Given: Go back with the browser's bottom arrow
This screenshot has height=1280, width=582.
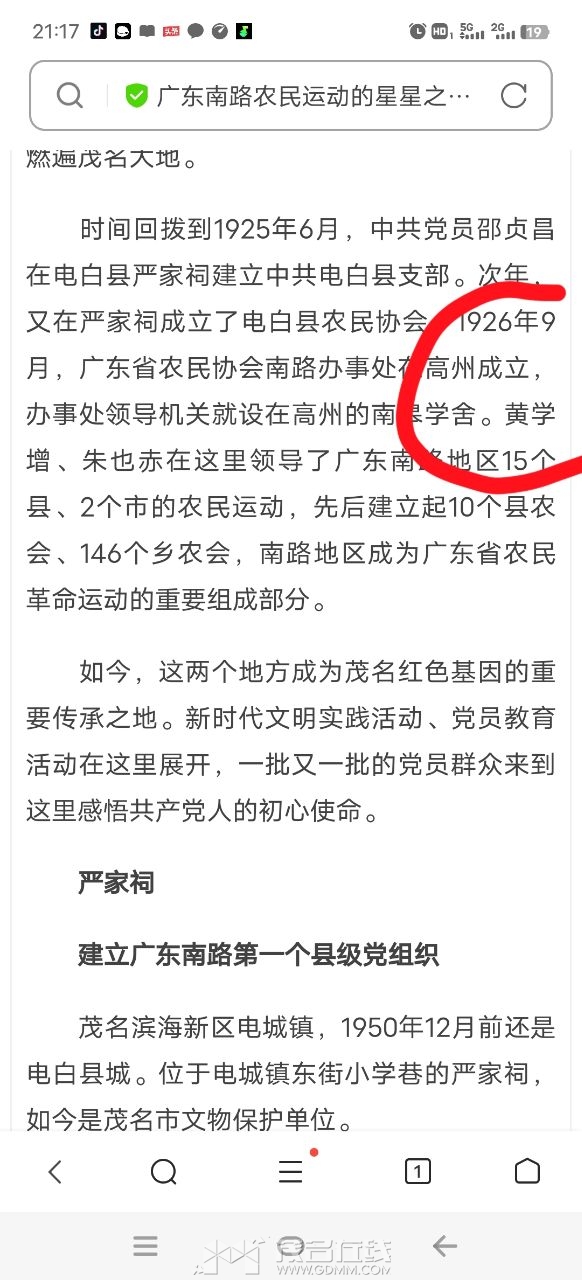Looking at the screenshot, I should tap(55, 1171).
